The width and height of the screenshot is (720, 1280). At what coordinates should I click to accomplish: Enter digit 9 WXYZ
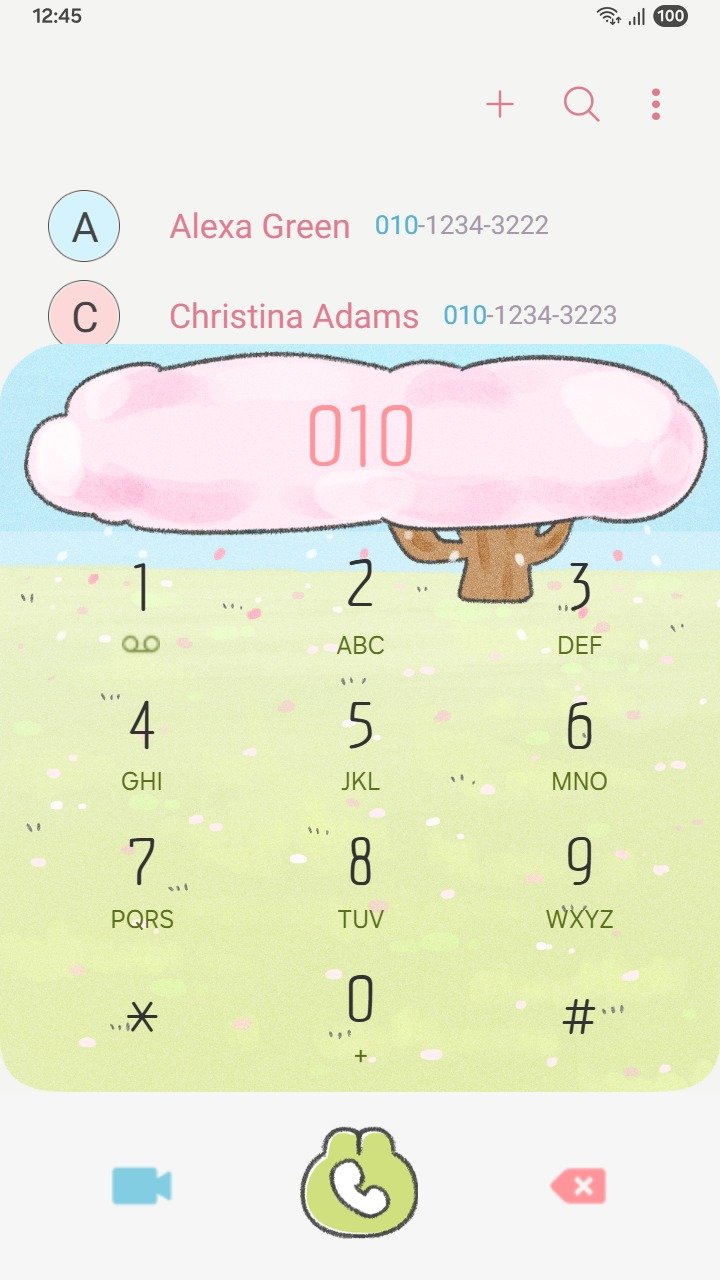pos(579,879)
